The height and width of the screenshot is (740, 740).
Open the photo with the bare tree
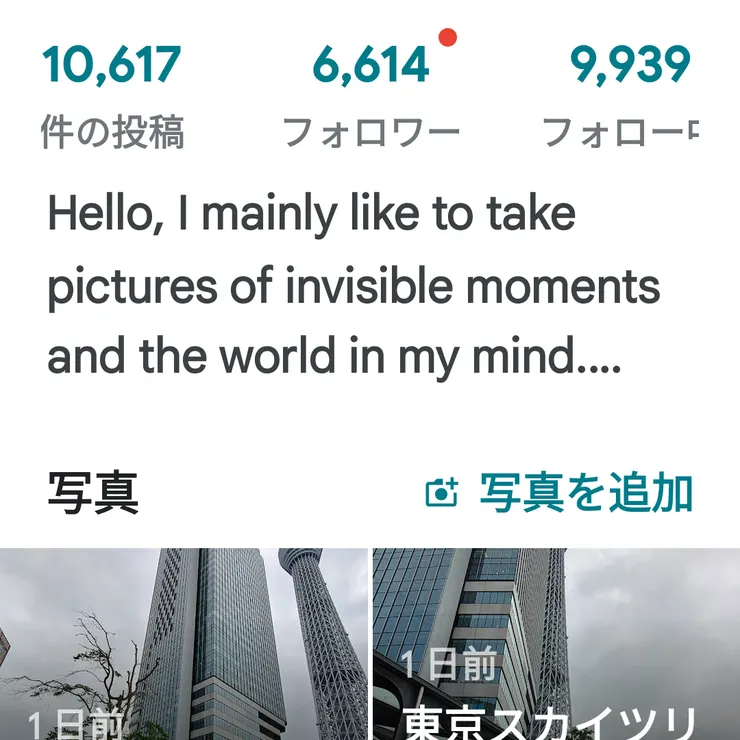click(184, 644)
